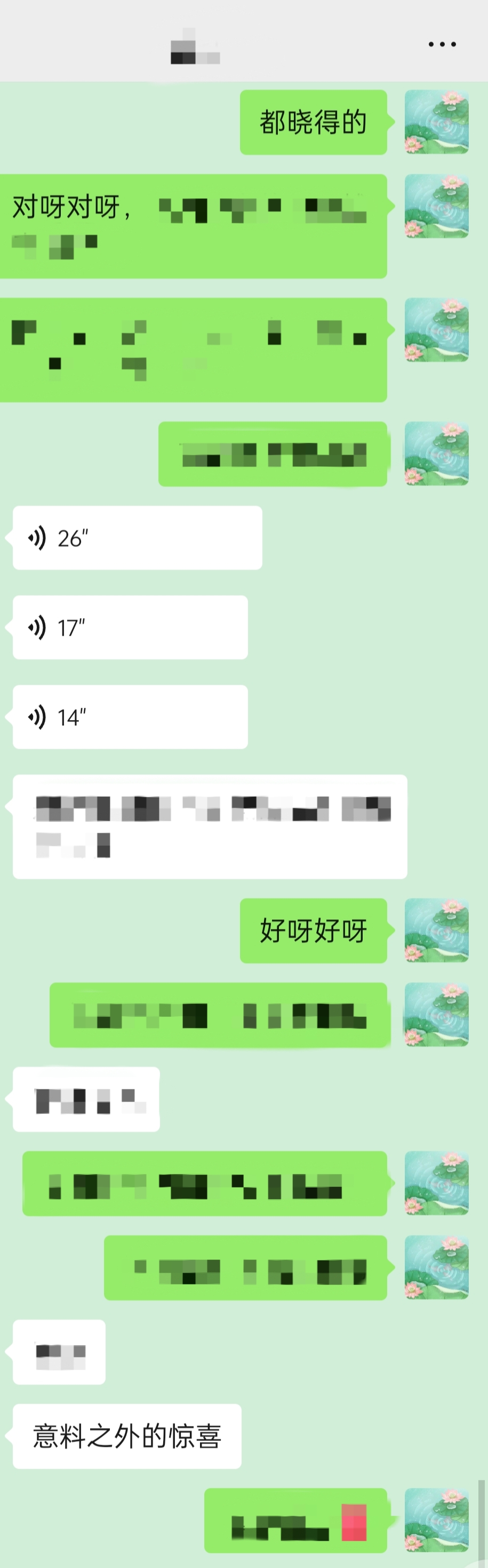Viewport: 488px width, 1568px height.
Task: Play the 17-second voice message
Action: [x=130, y=627]
